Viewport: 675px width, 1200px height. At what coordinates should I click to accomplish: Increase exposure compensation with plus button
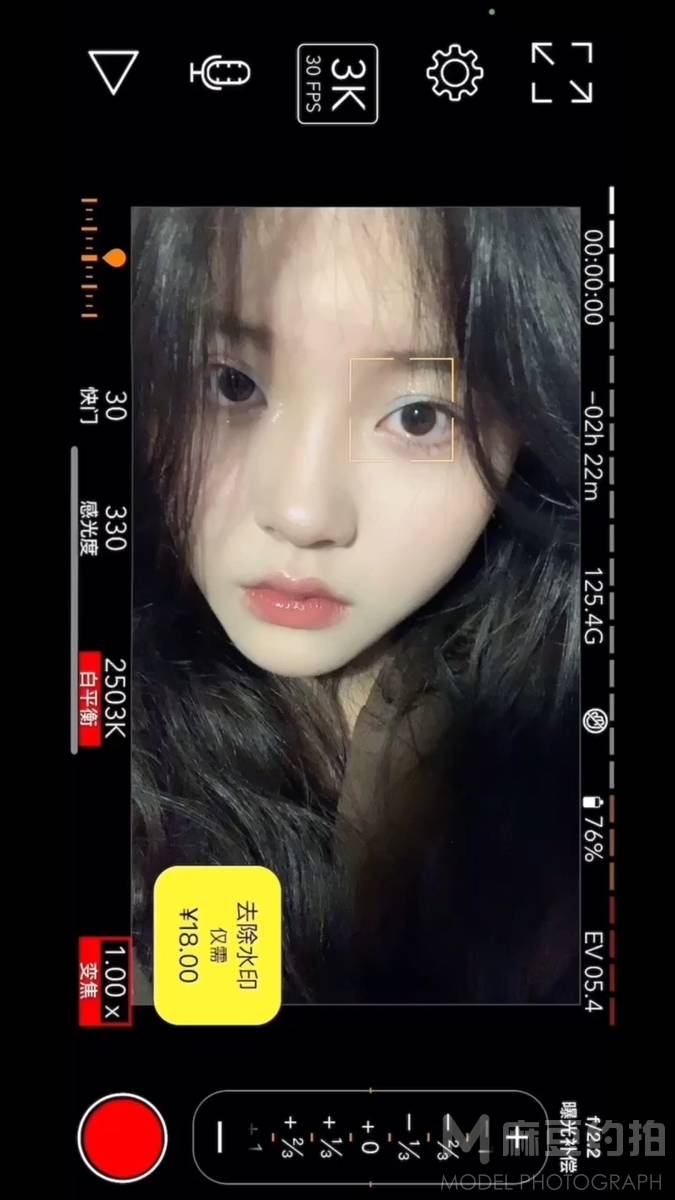(x=517, y=1137)
